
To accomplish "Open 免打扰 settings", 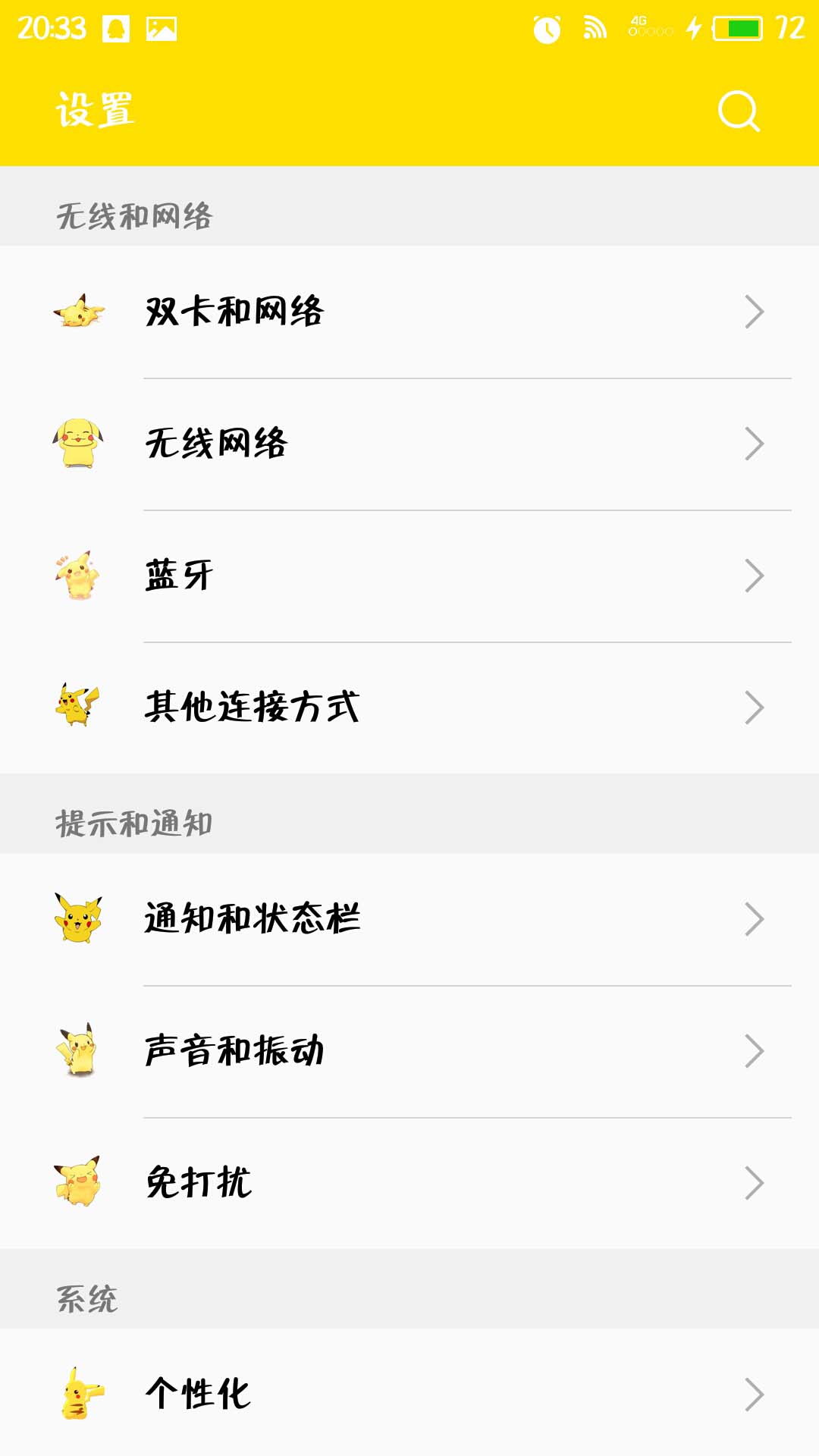I will tap(409, 1183).
